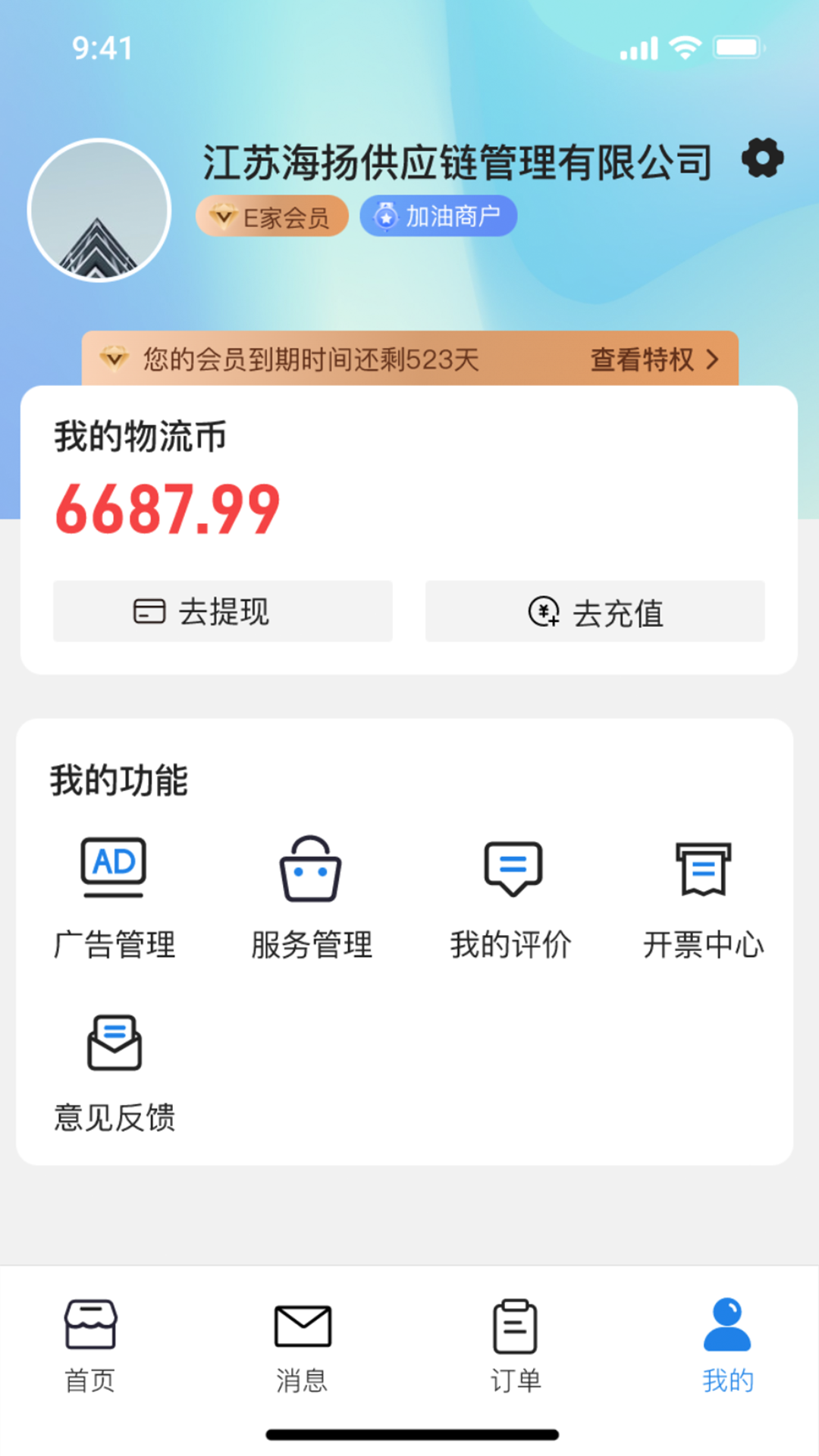Open 意见反馈 feedback

(115, 1073)
